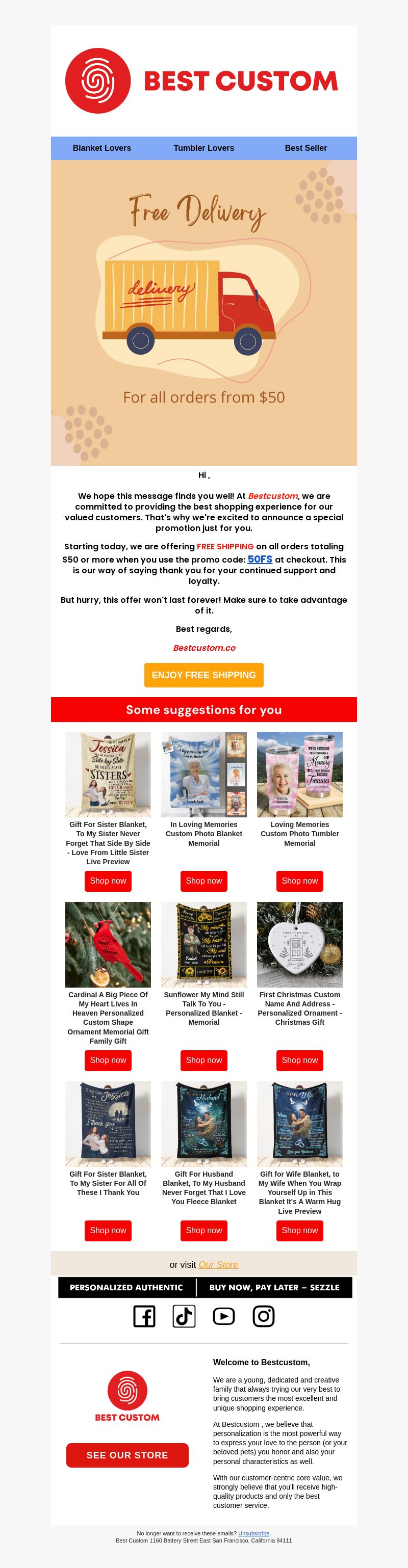408x1568 pixels.
Task: Open the Blanket Lovers category
Action: pos(101,148)
